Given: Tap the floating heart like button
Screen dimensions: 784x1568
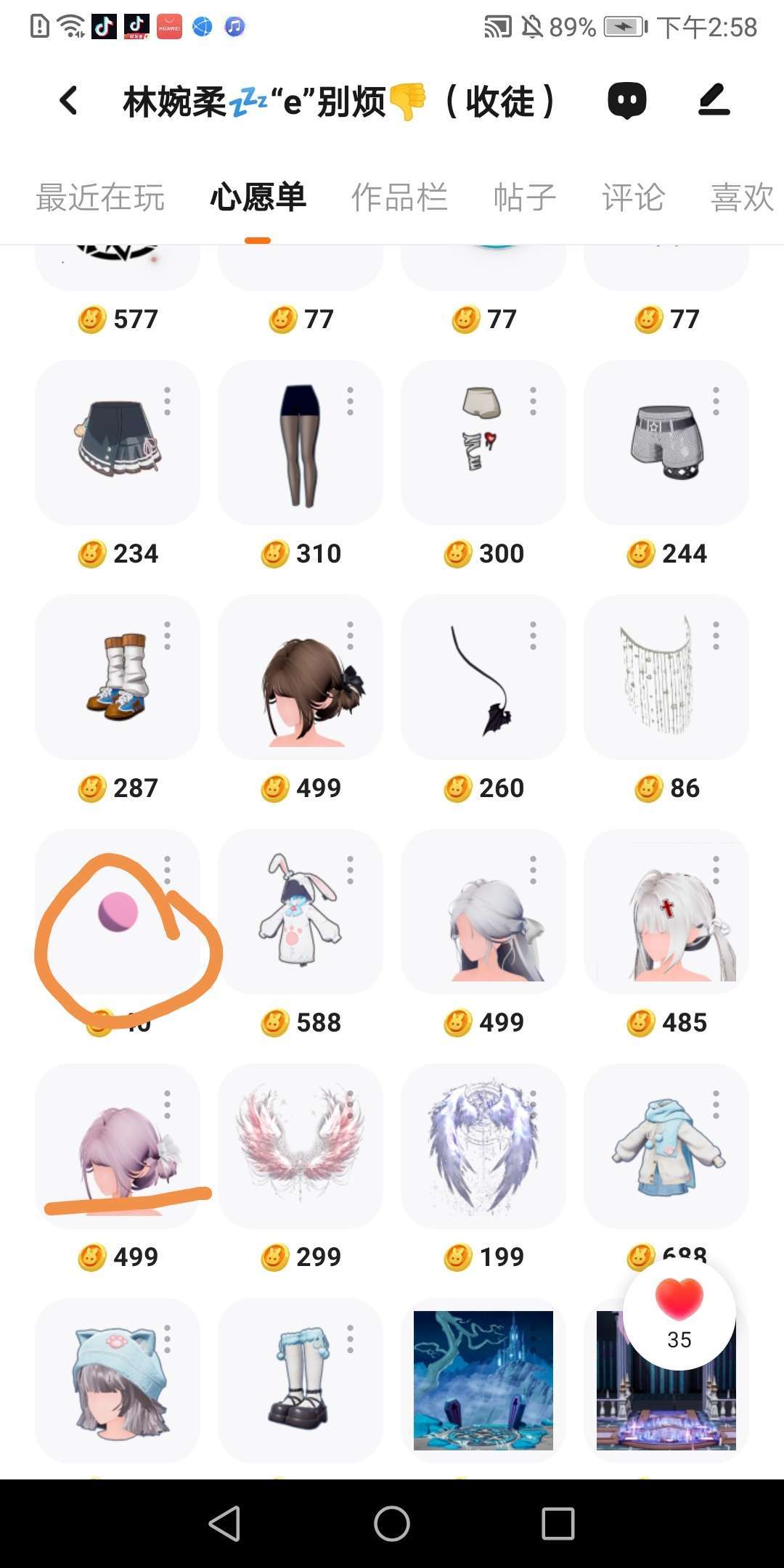Looking at the screenshot, I should click(x=679, y=1312).
